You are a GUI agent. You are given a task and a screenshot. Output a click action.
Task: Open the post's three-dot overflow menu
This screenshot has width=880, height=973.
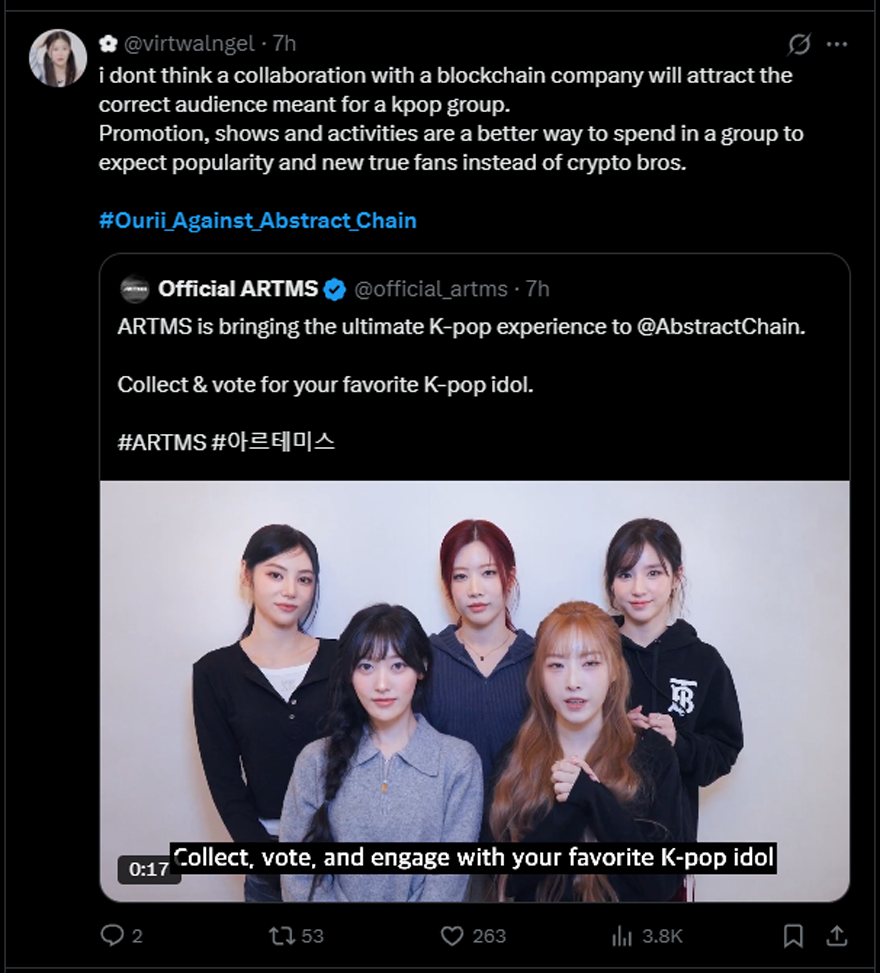(836, 44)
